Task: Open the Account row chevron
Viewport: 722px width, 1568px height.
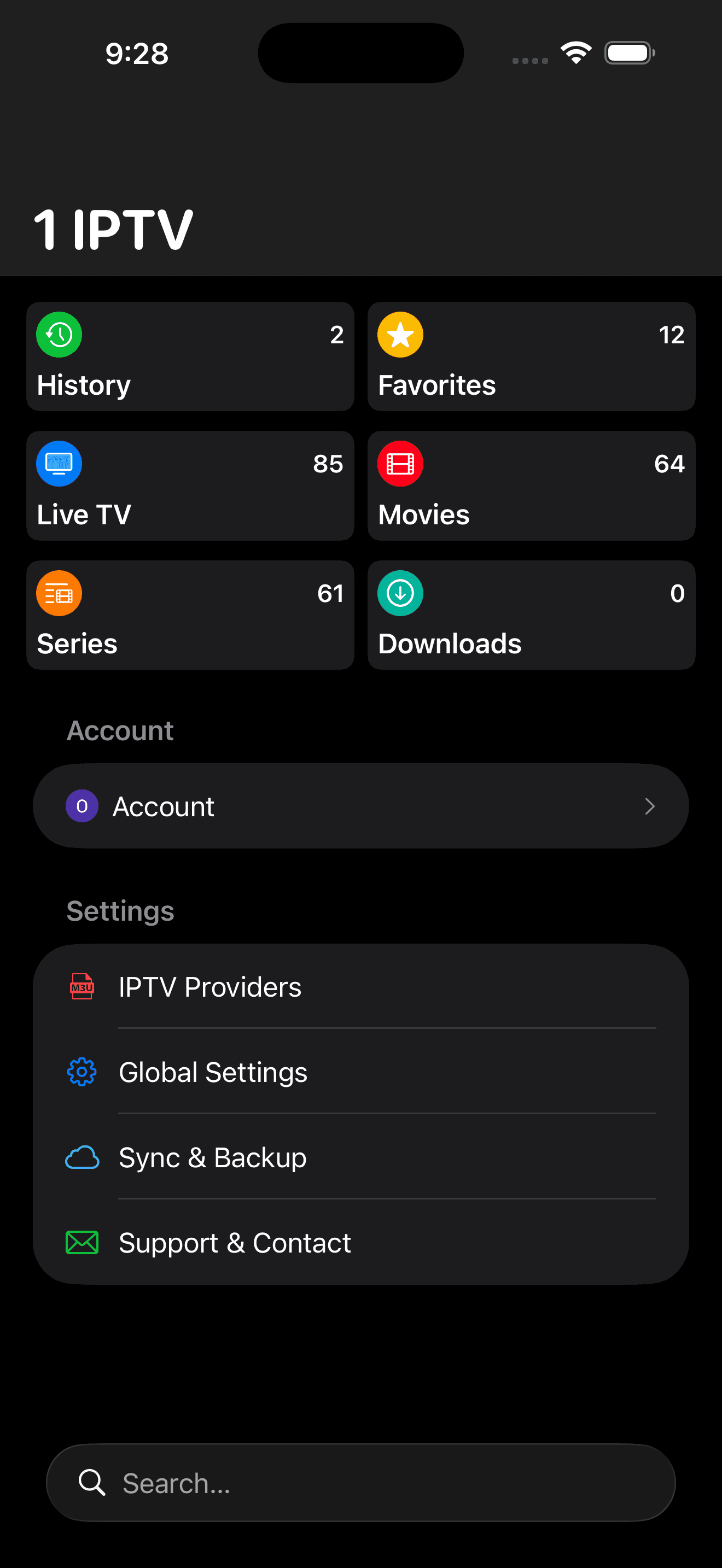Action: pyautogui.click(x=650, y=806)
